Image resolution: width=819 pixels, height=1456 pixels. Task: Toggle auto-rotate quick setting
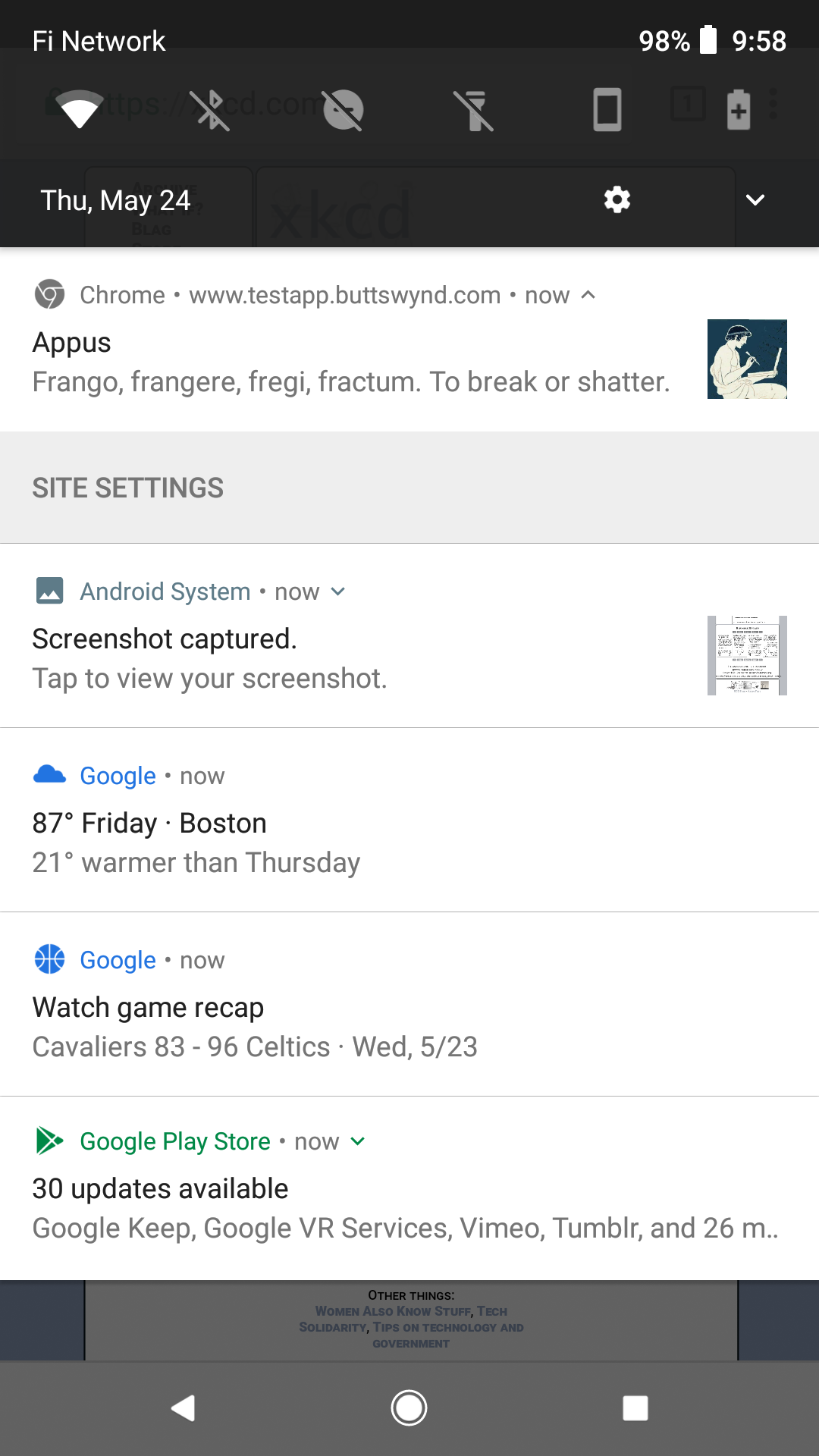(607, 110)
